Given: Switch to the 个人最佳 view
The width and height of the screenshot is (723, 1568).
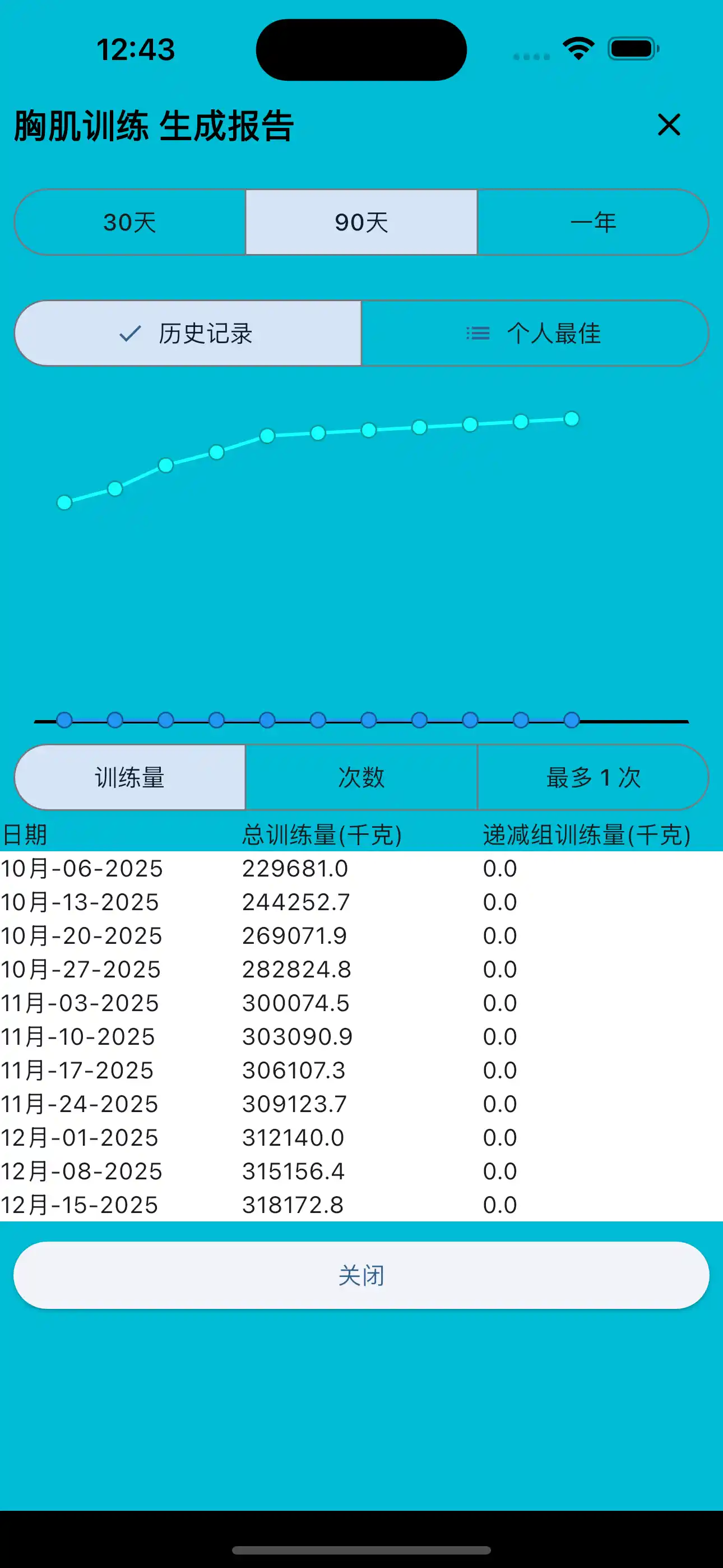Looking at the screenshot, I should (x=536, y=334).
